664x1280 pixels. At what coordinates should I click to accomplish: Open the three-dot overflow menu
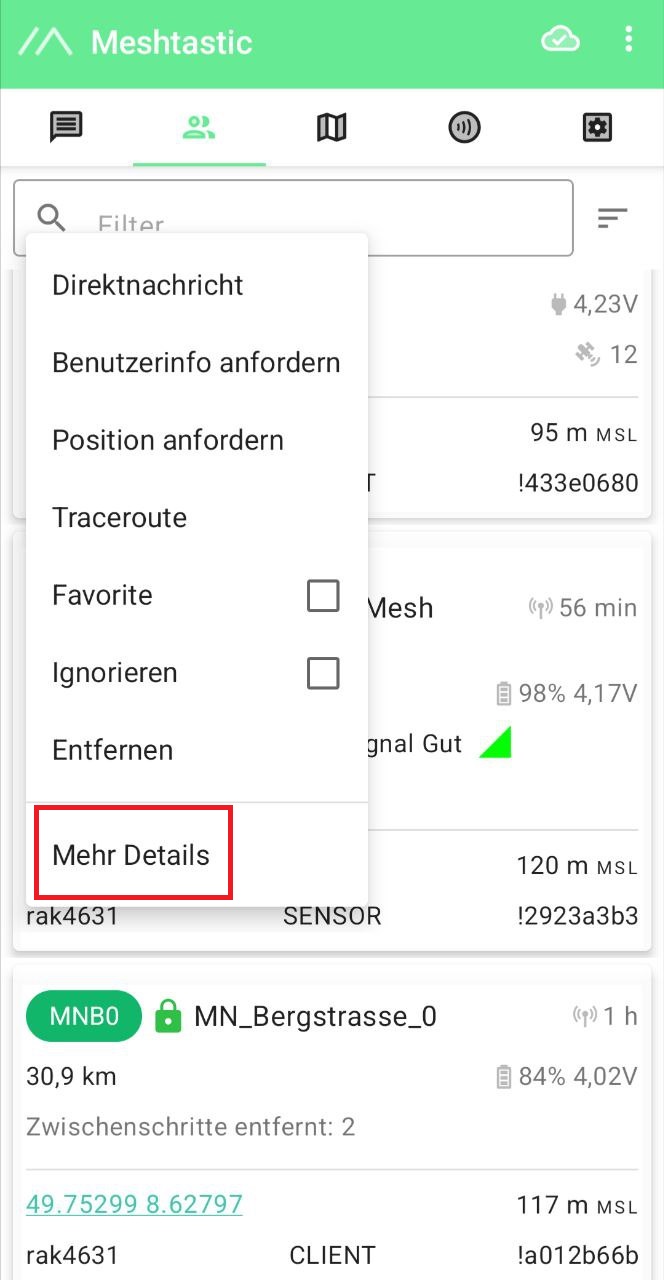[x=628, y=40]
